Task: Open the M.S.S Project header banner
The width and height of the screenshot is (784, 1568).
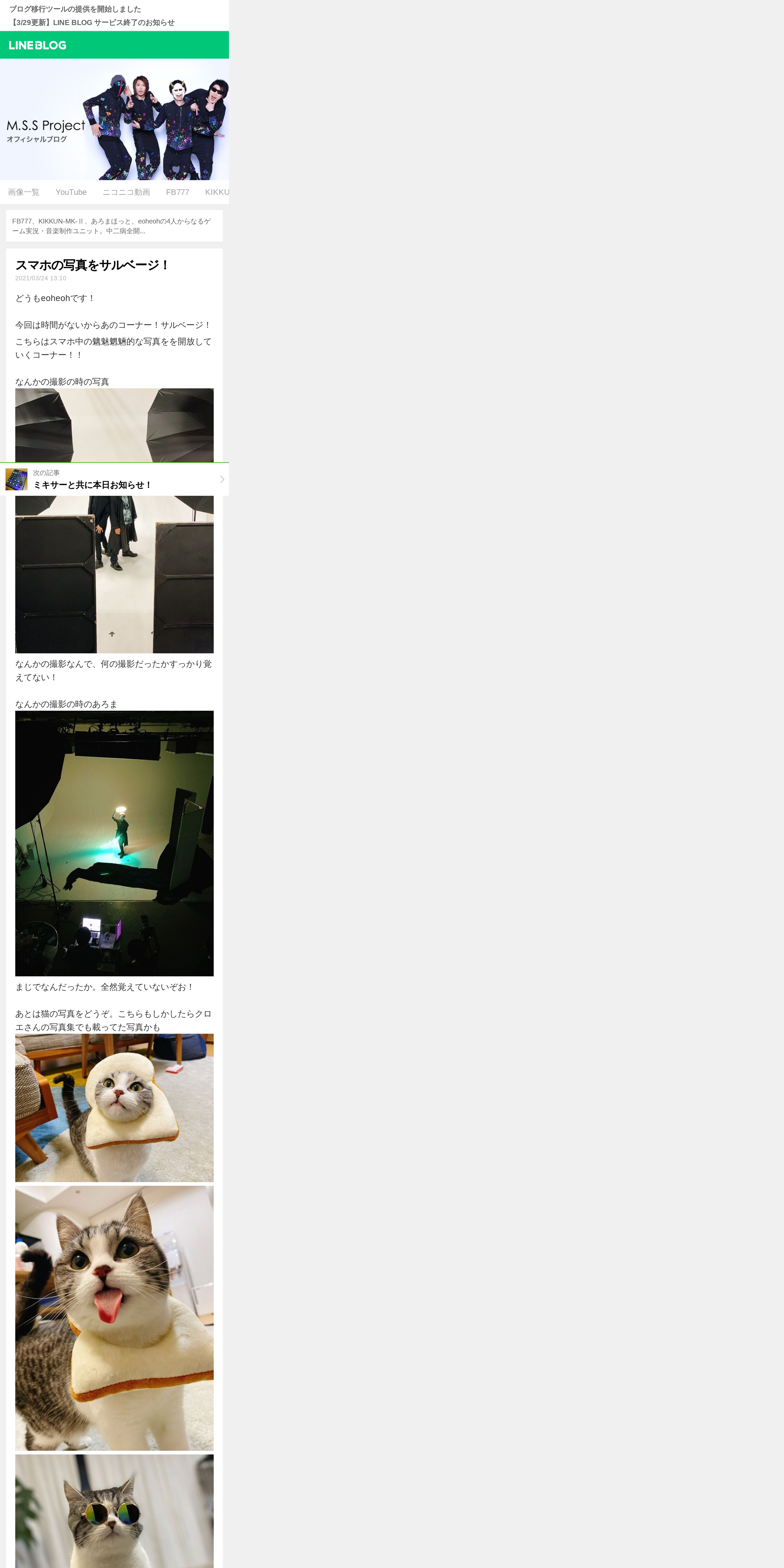Action: [114, 119]
